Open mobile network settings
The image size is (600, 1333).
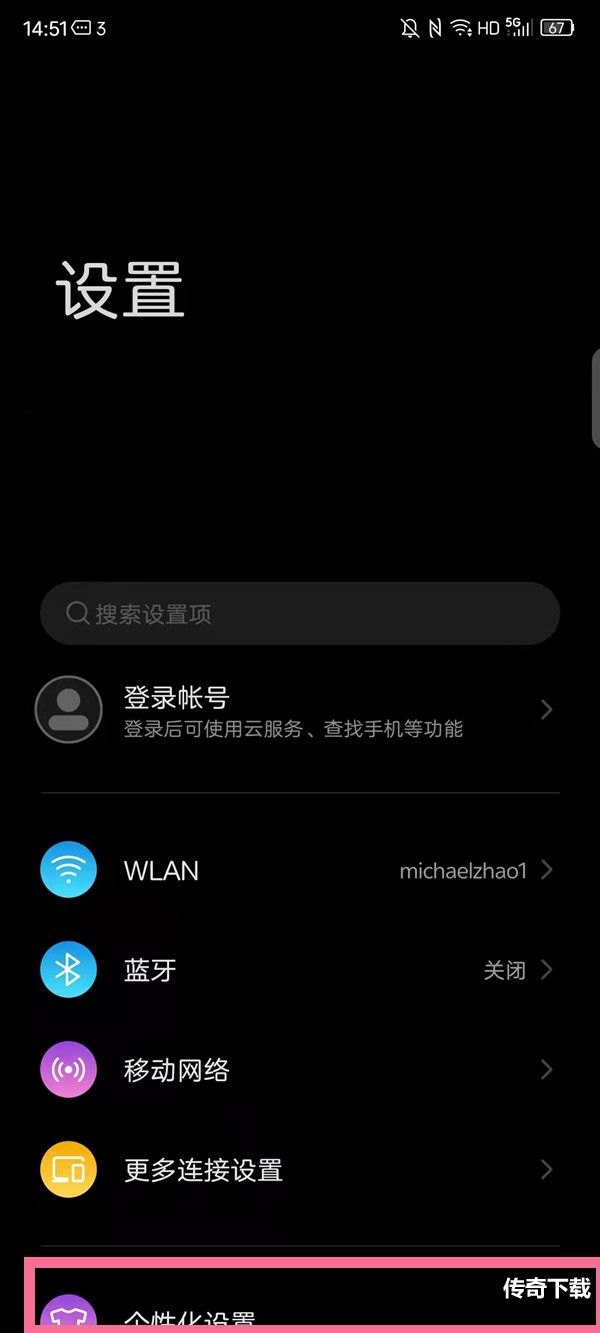(x=300, y=1070)
